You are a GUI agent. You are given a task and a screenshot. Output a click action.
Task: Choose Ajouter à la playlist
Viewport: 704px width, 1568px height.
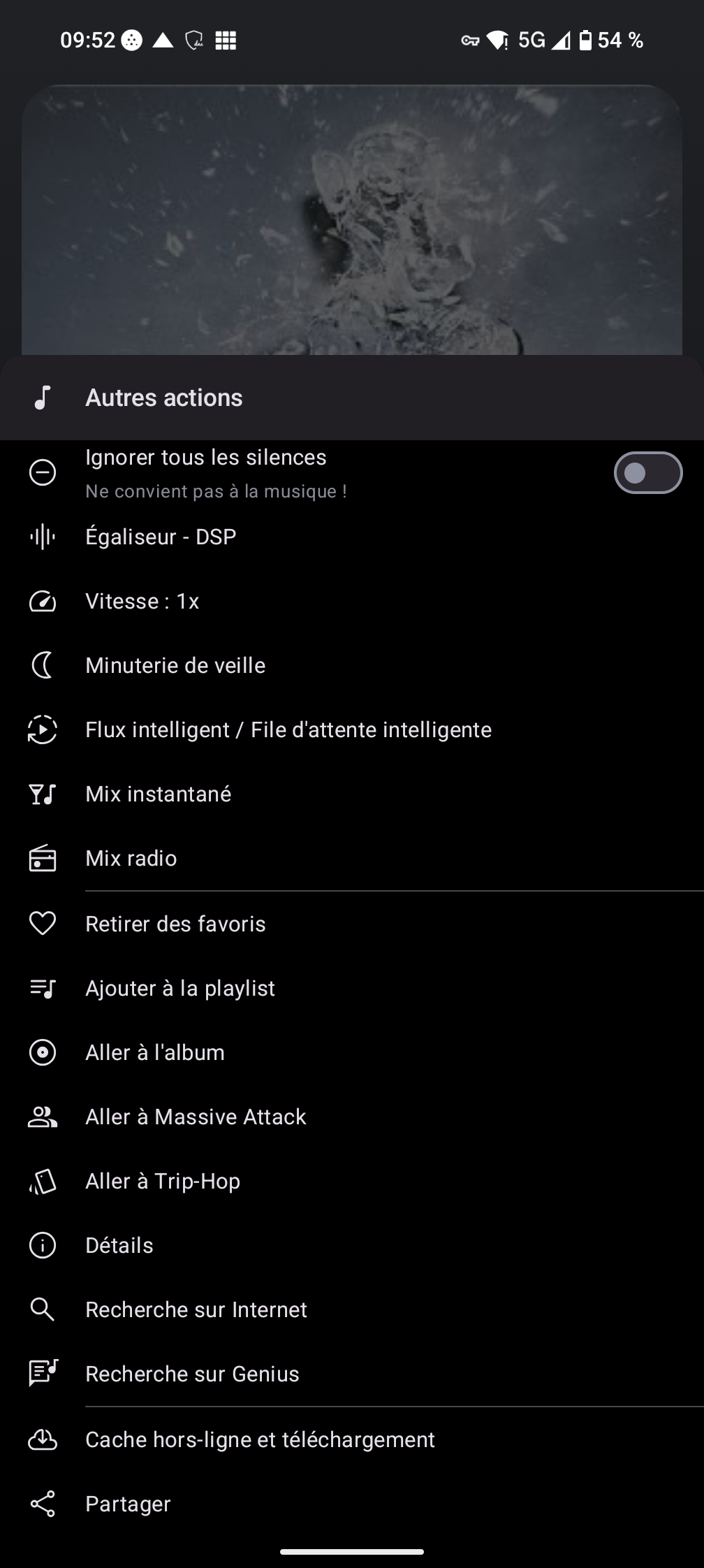point(352,988)
